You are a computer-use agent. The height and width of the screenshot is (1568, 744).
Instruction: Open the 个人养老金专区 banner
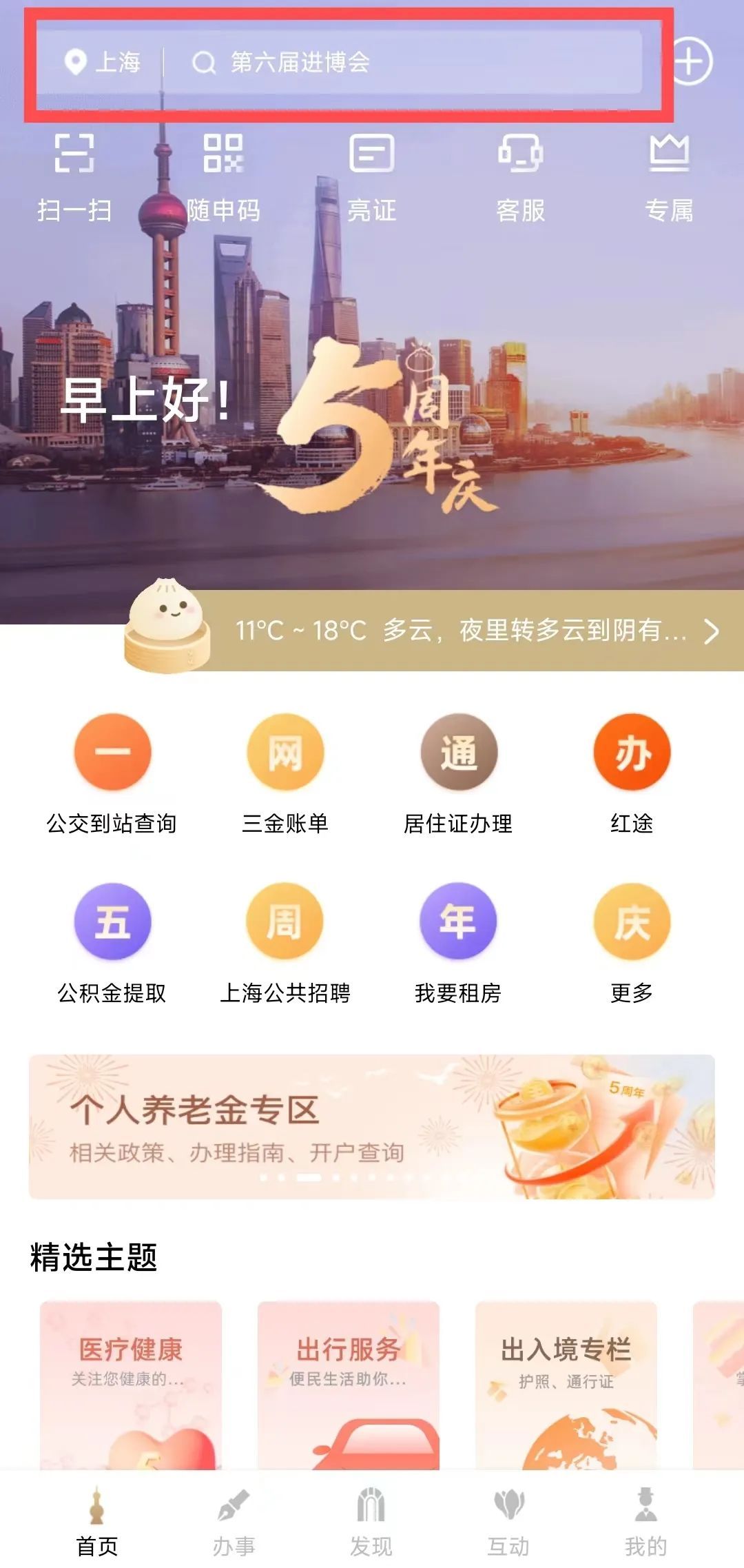click(372, 1126)
